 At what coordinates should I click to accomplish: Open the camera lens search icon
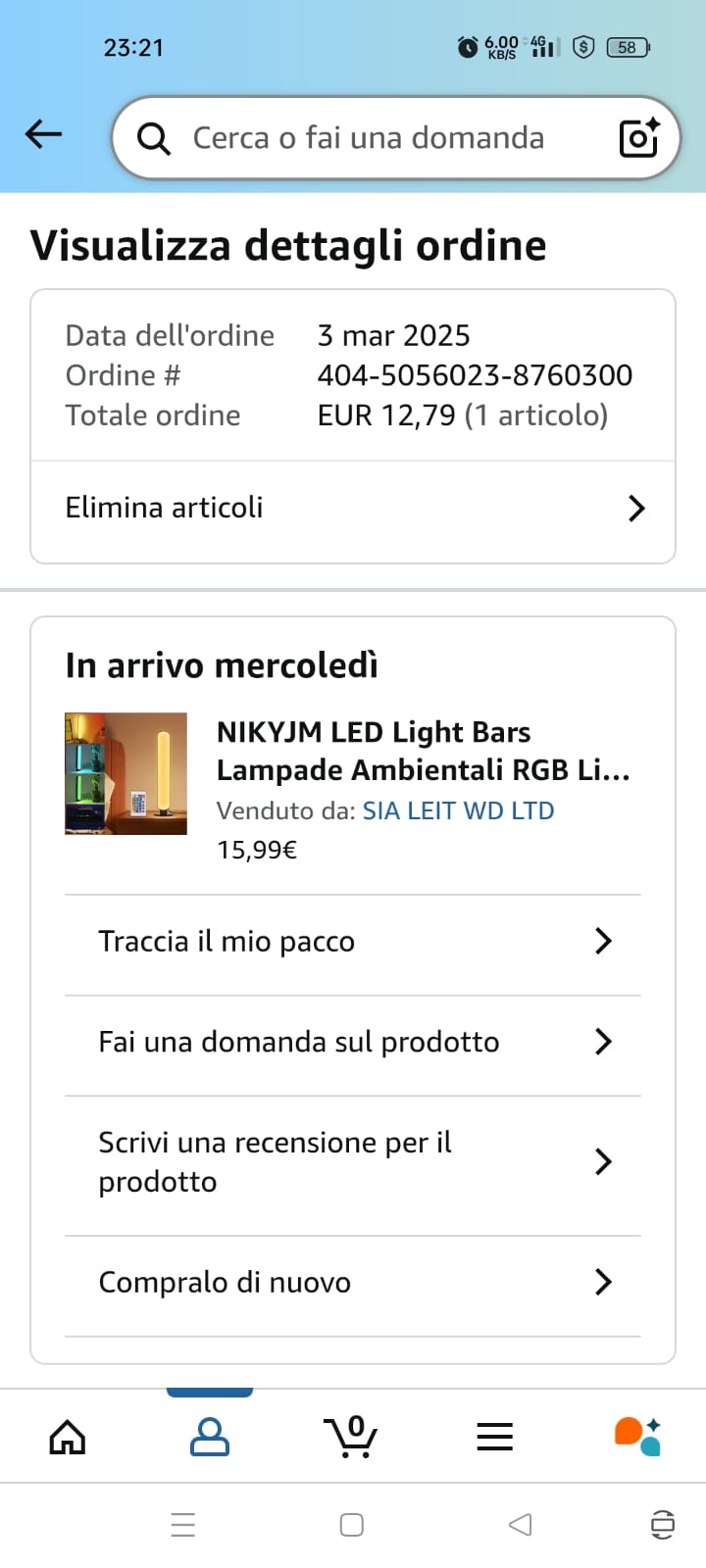tap(639, 138)
